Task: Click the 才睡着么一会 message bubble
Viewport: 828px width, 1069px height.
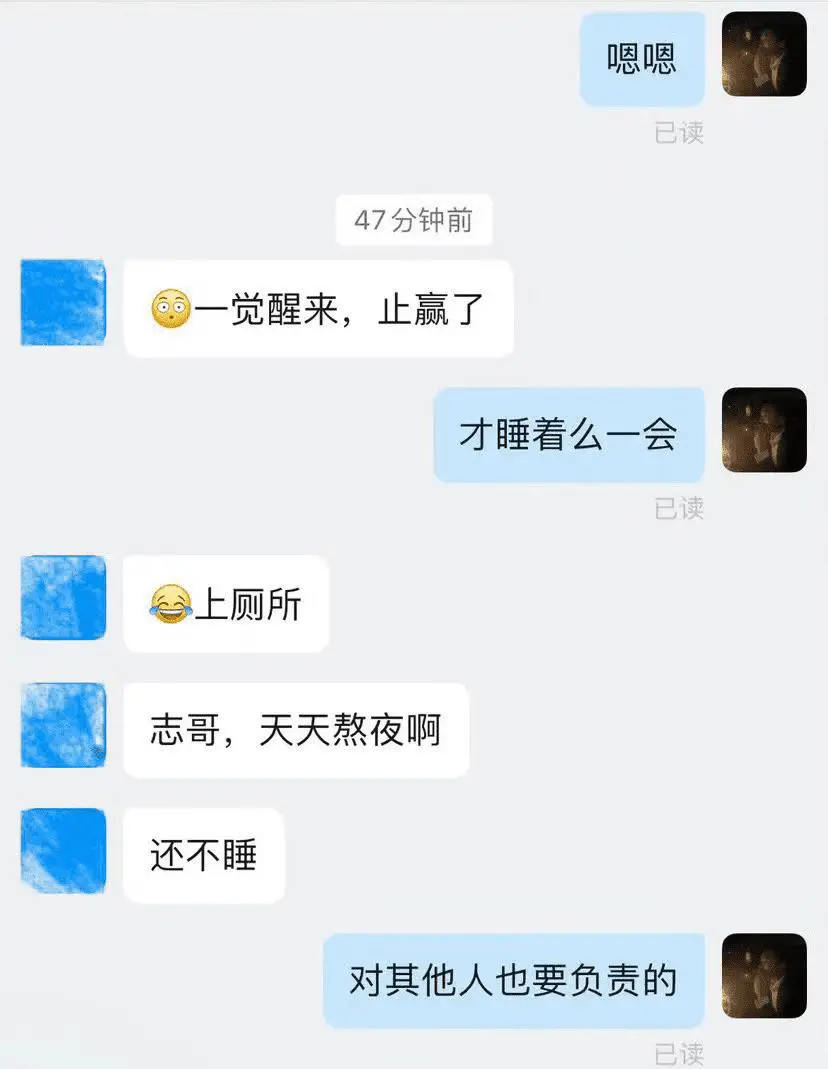Action: click(x=568, y=433)
